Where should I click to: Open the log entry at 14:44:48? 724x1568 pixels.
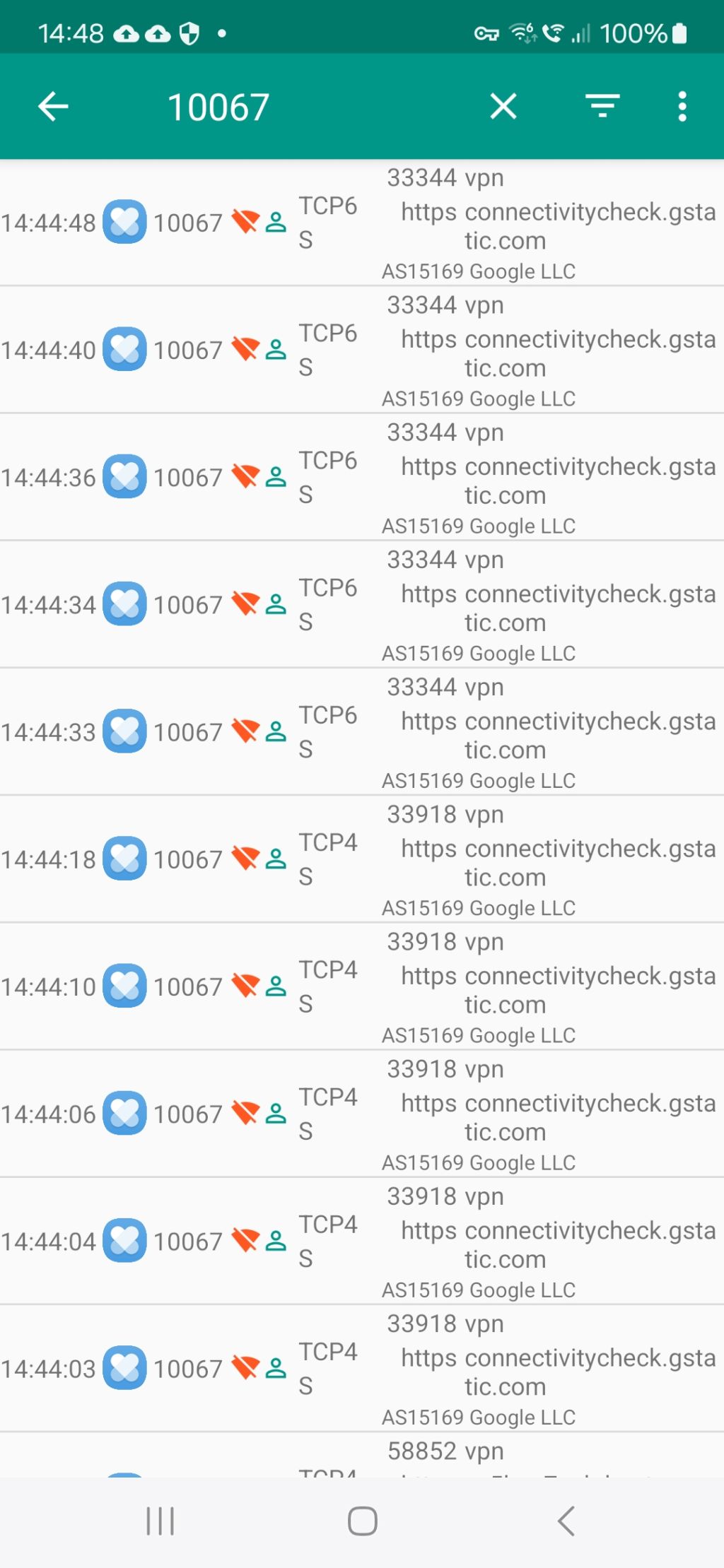pyautogui.click(x=362, y=223)
